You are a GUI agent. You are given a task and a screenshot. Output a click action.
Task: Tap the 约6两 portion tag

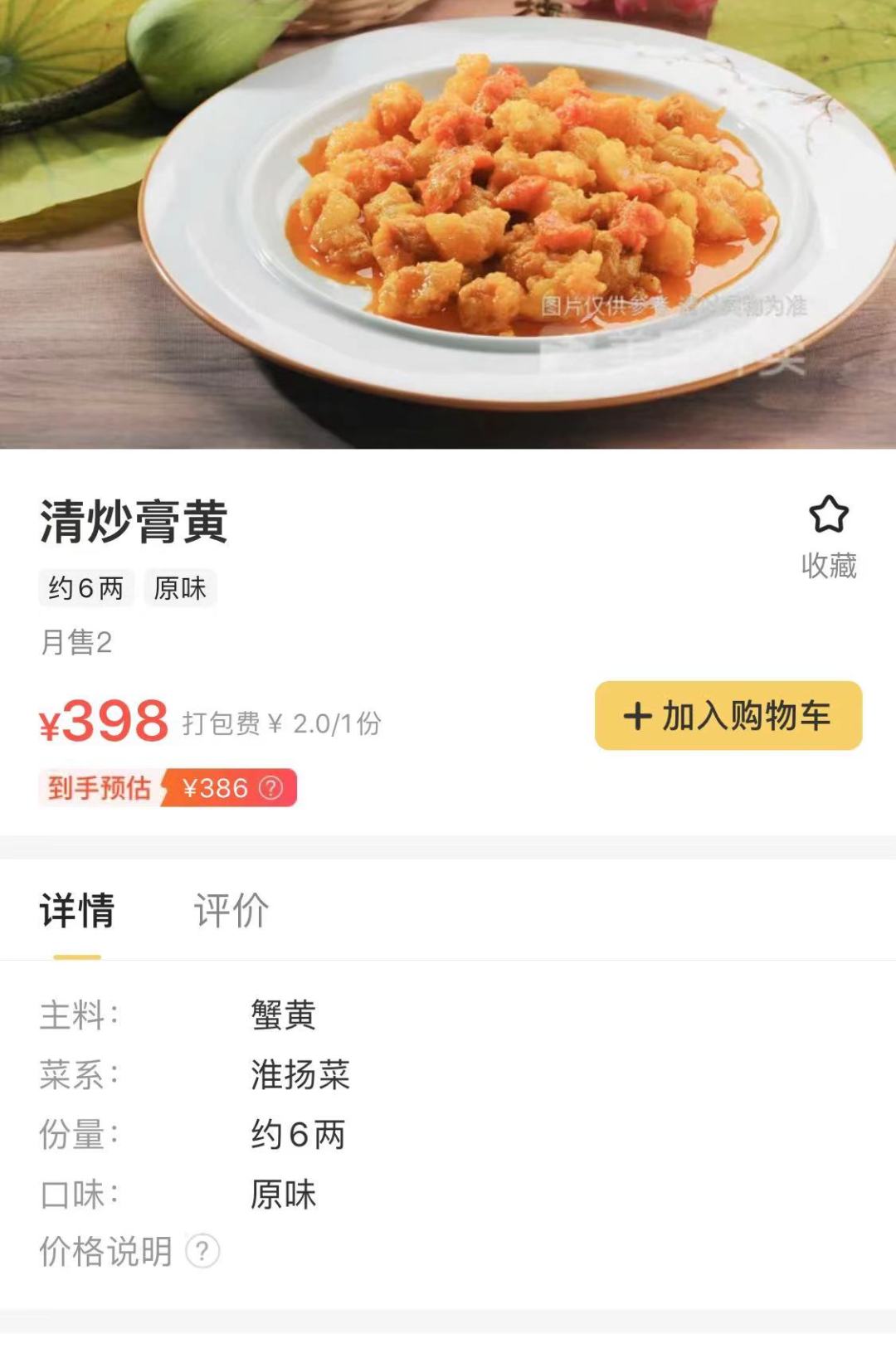click(x=86, y=588)
